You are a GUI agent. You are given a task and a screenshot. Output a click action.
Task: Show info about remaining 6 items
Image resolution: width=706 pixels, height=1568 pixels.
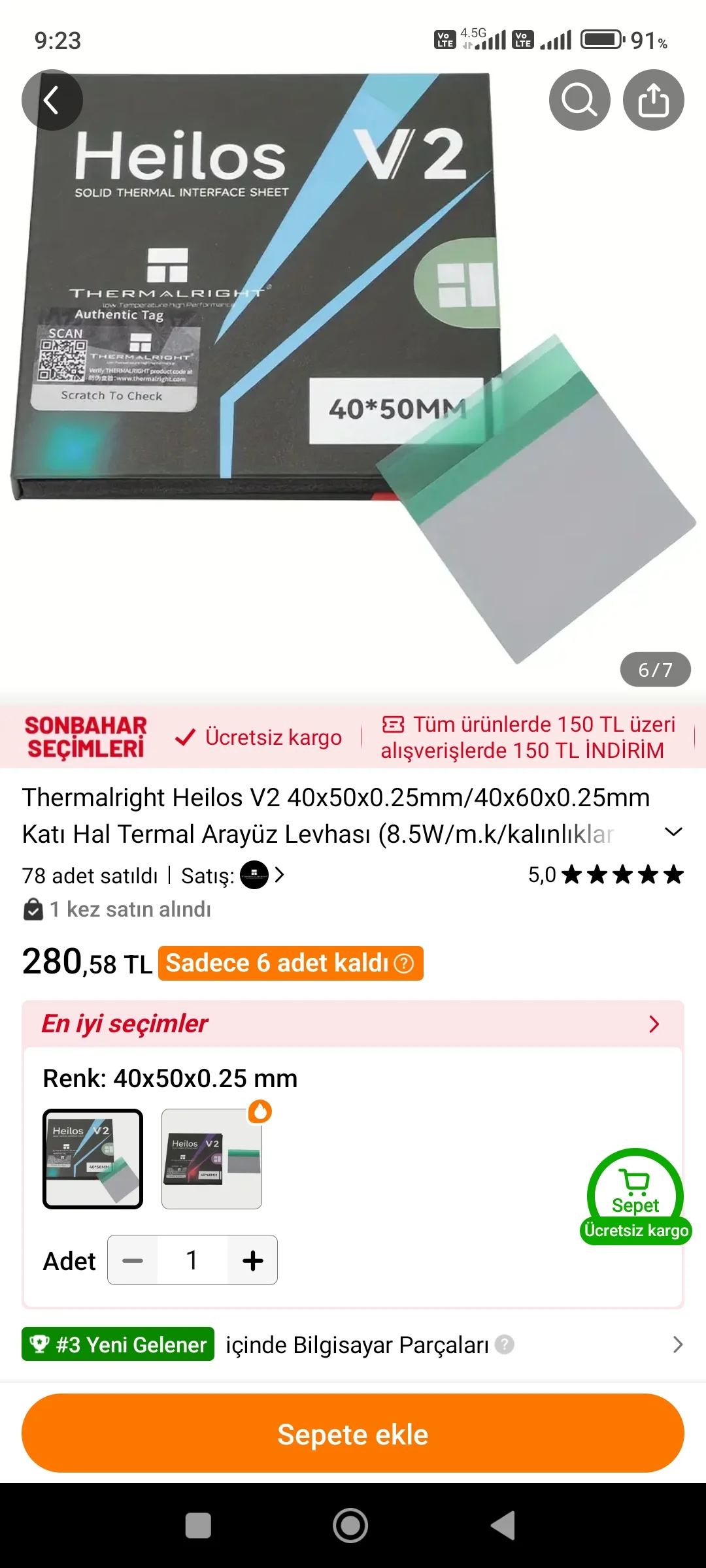coord(405,963)
